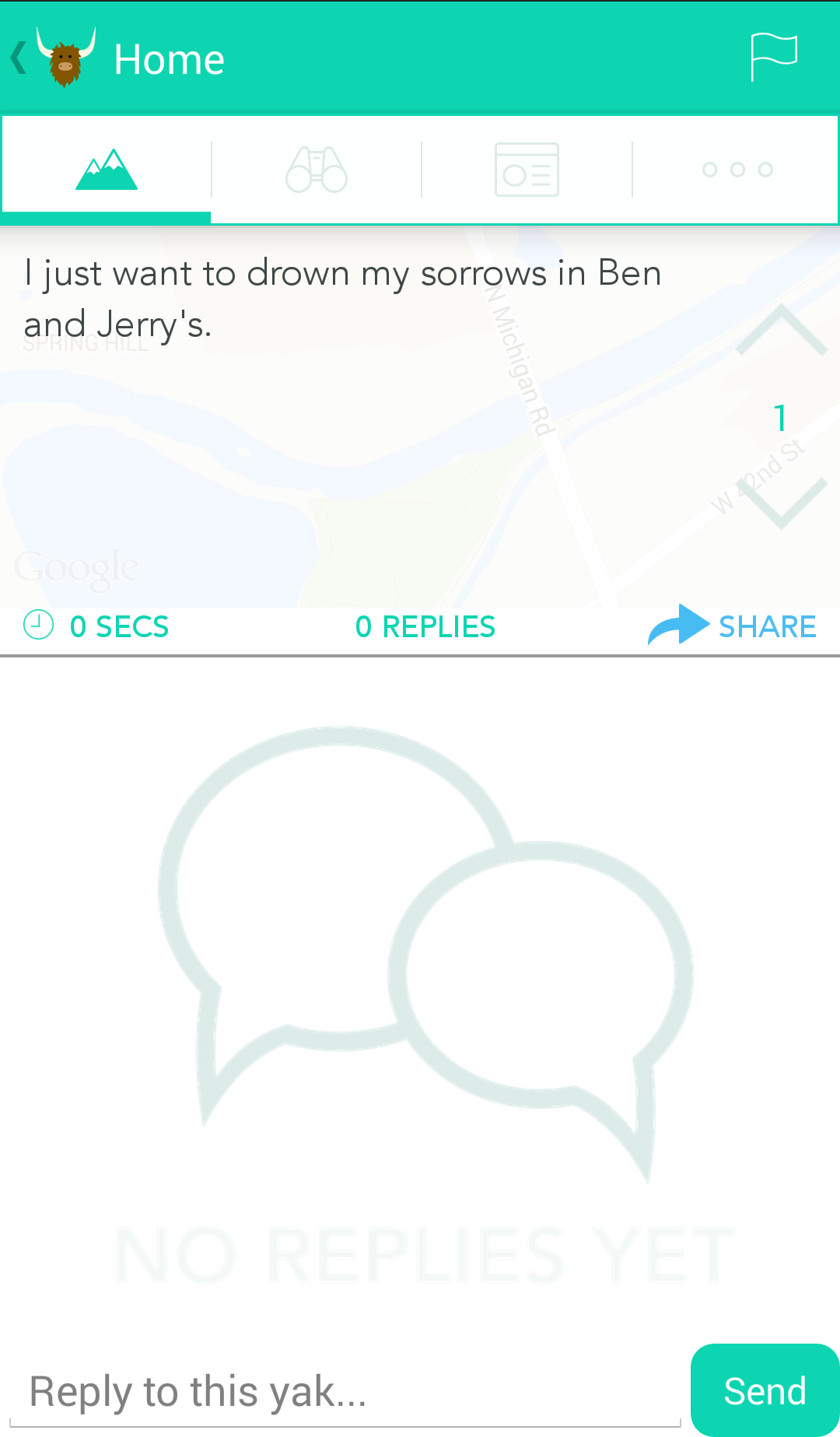Go back using the Home arrow
The height and width of the screenshot is (1437, 840).
(20, 58)
